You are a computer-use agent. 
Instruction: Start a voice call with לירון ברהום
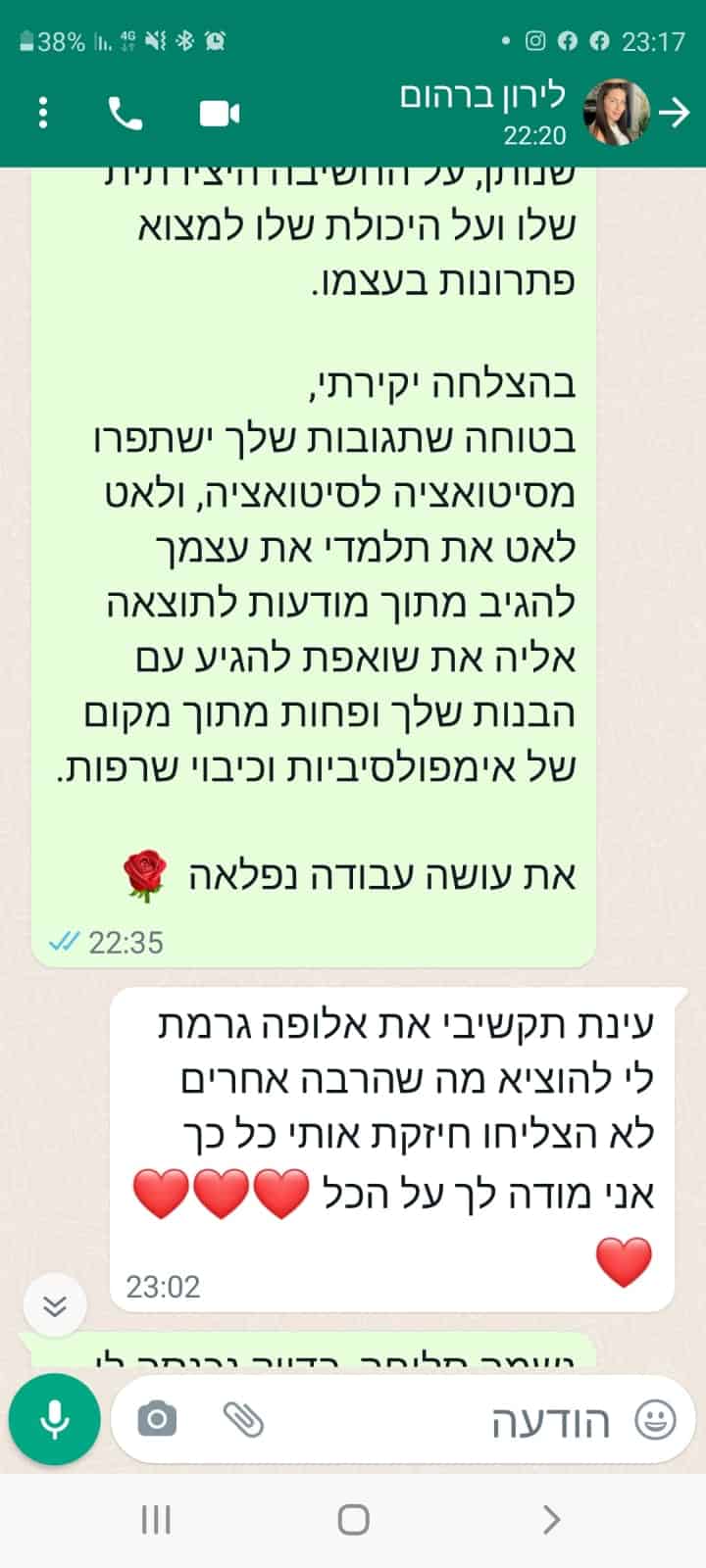pyautogui.click(x=125, y=114)
